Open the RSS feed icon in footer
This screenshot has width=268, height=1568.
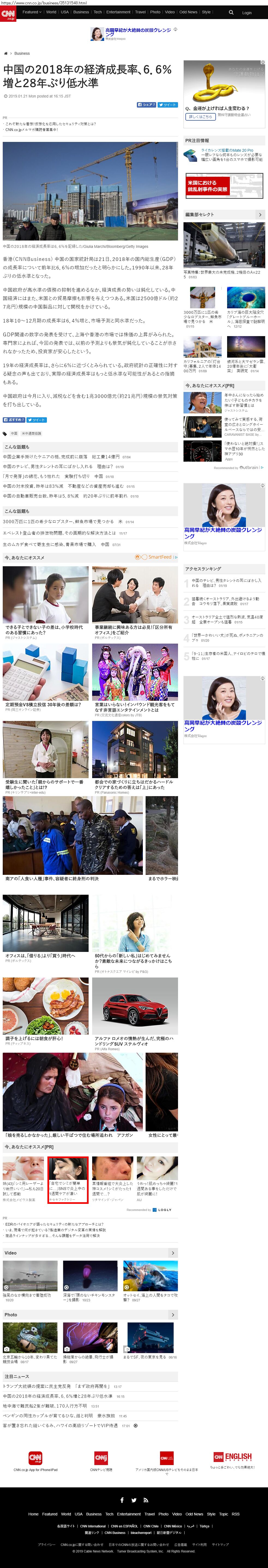pos(146,1500)
